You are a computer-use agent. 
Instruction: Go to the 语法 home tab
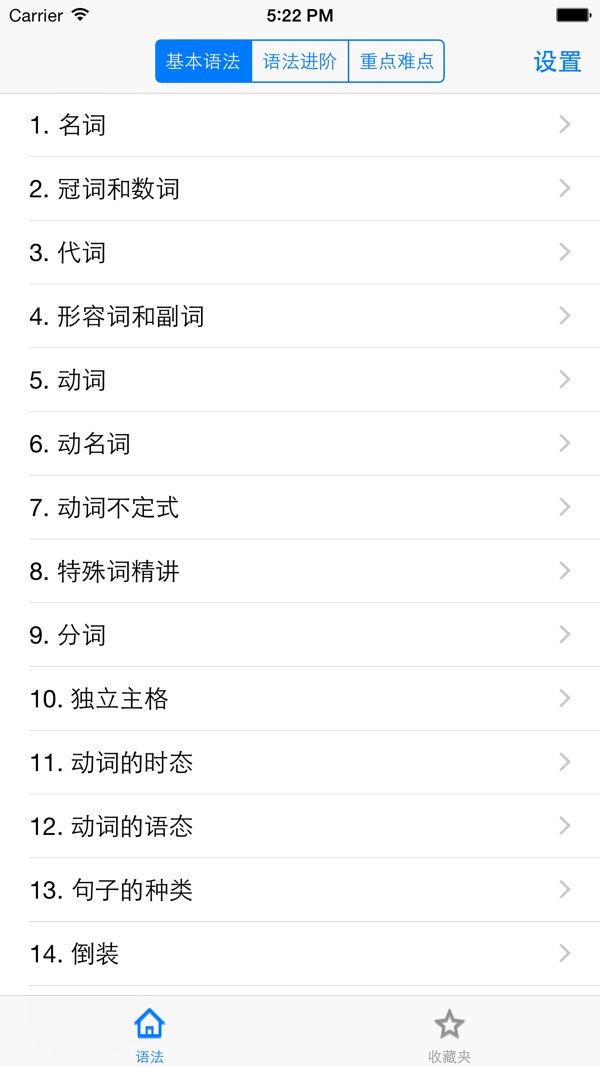(x=150, y=1034)
